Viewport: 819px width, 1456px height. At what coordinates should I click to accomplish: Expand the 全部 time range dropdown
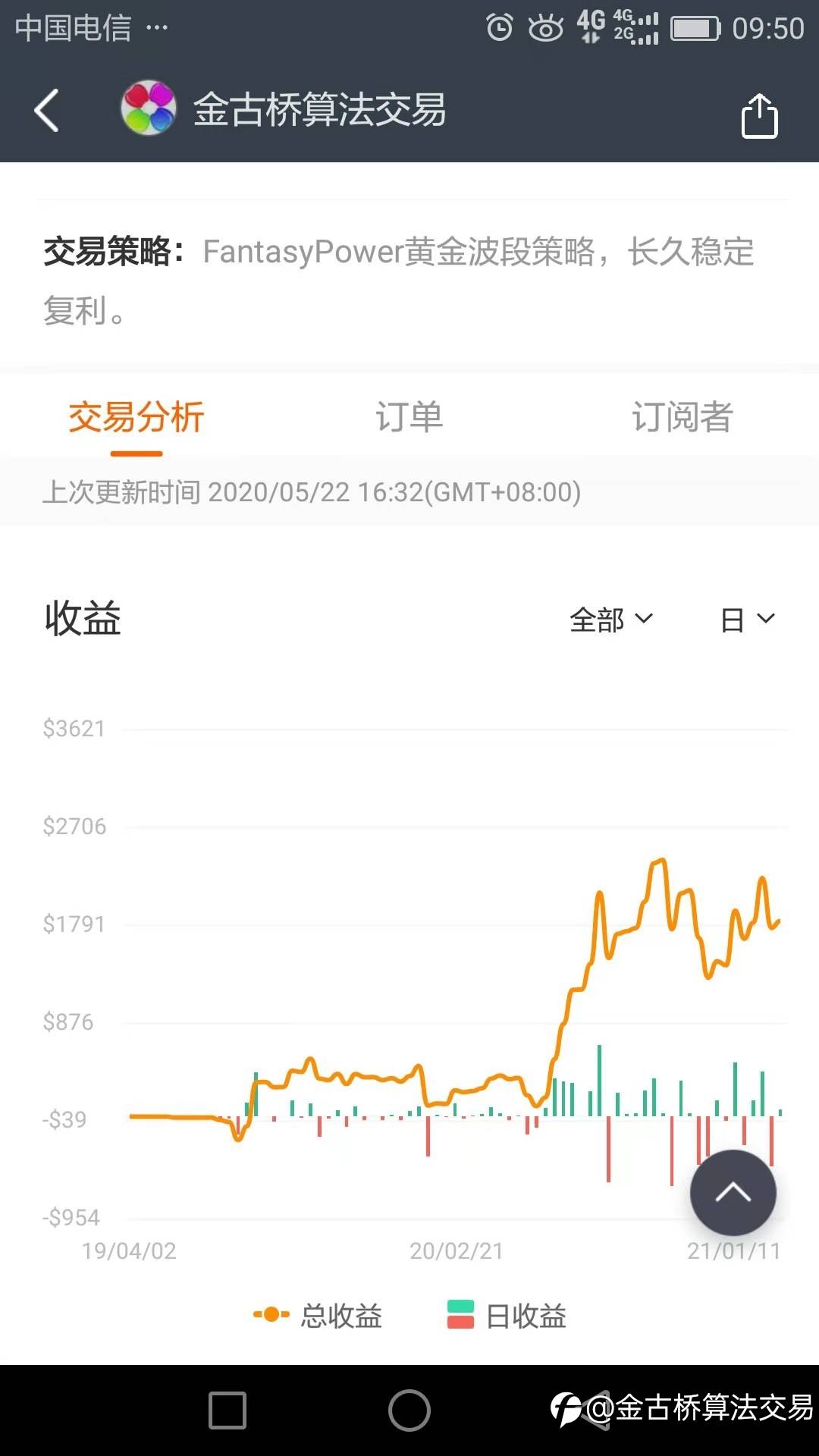tap(611, 620)
